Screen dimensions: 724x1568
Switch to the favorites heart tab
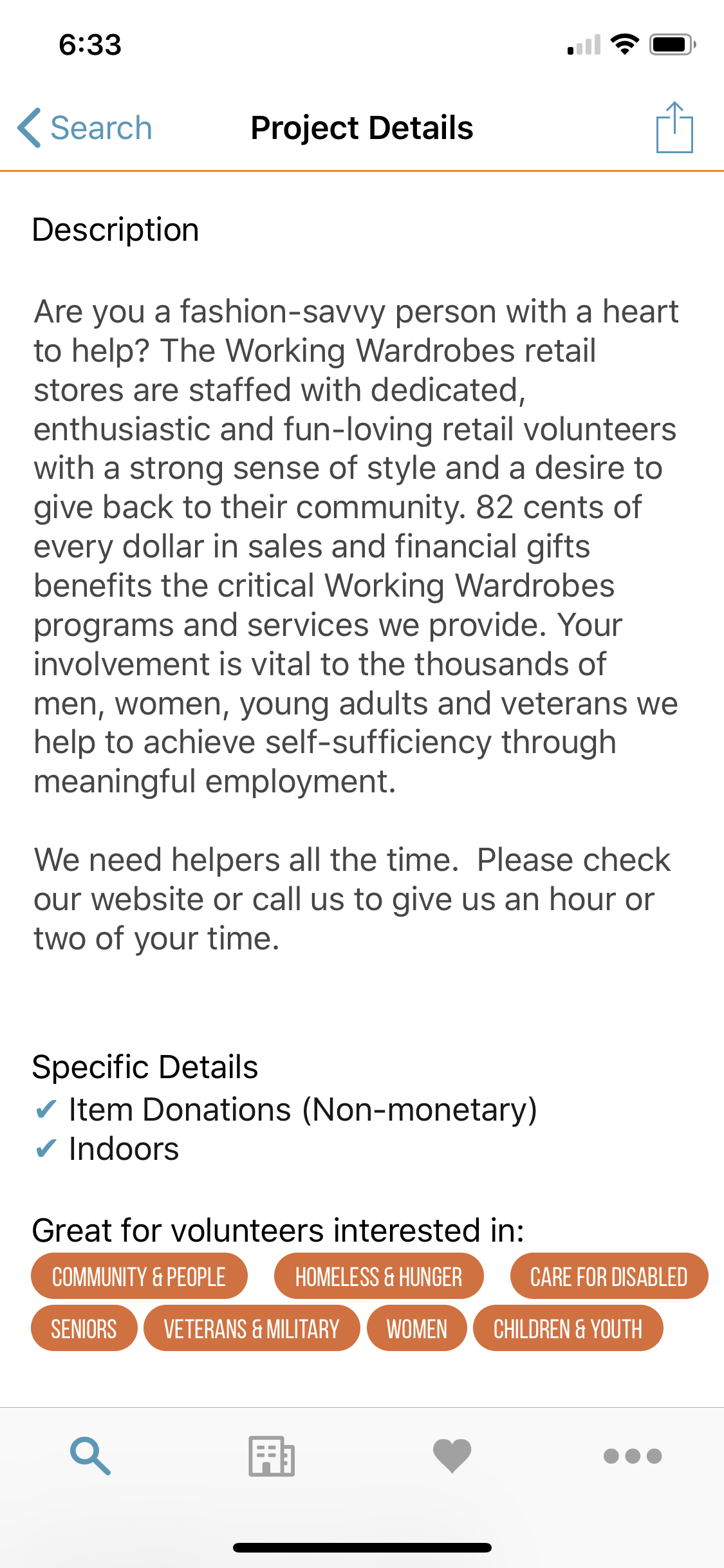click(x=452, y=1455)
